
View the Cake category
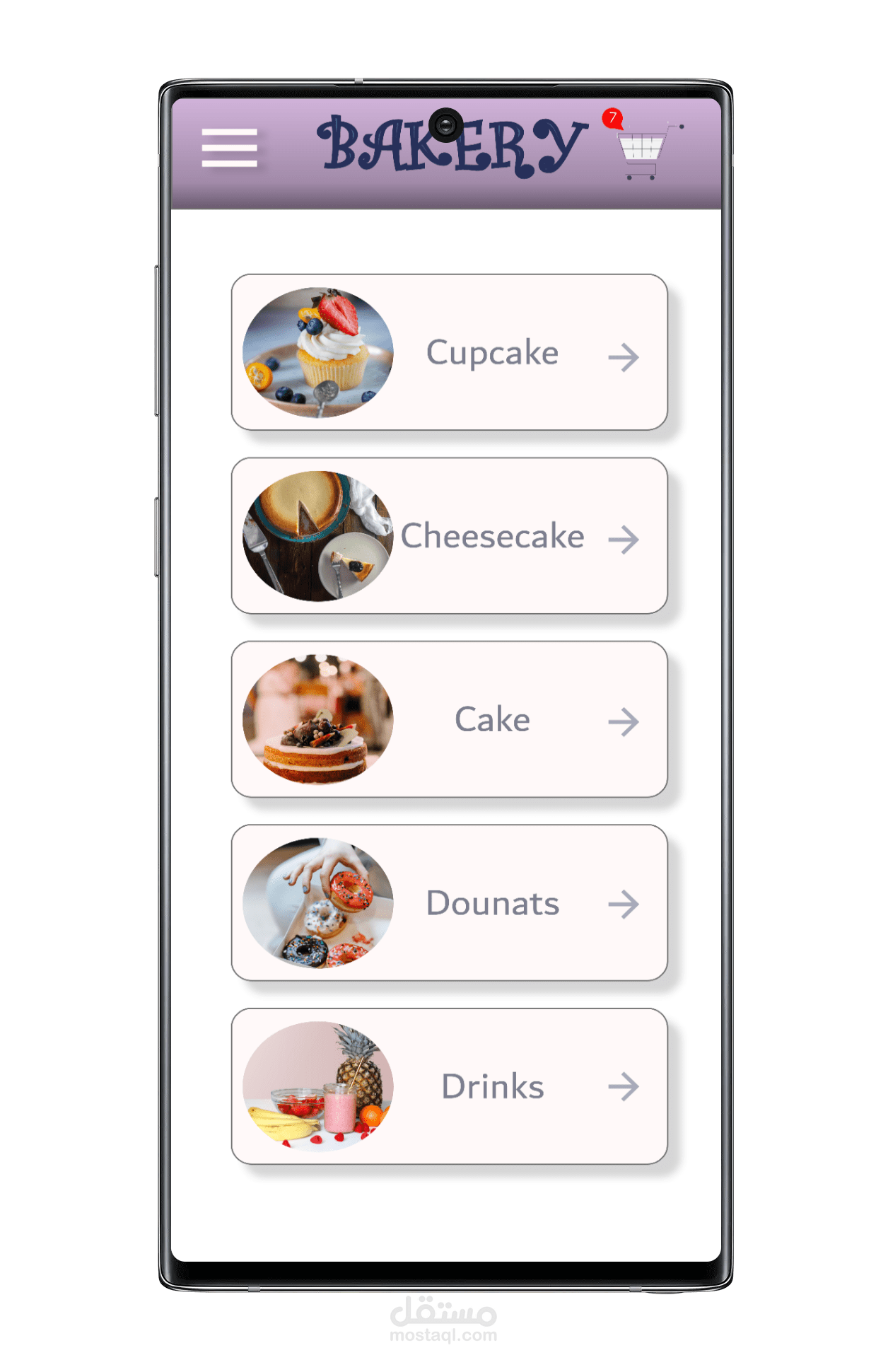click(x=450, y=719)
